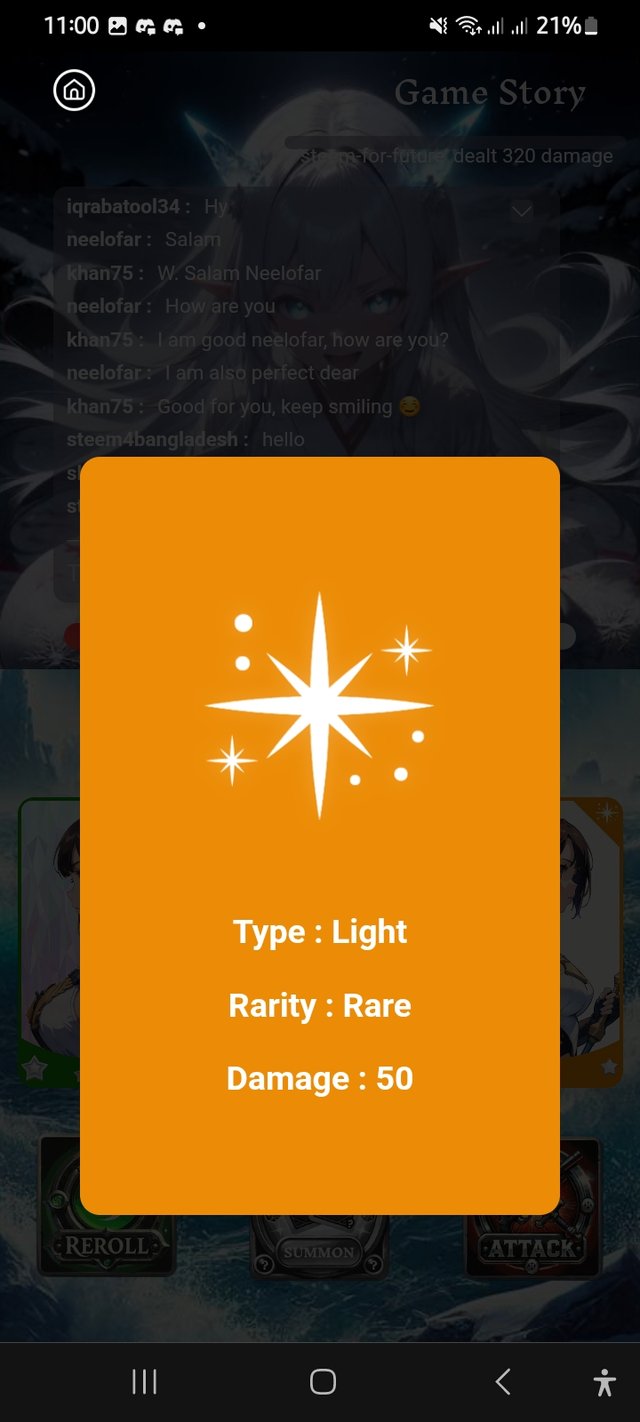
Task: Select the green-bordered character card
Action: pyautogui.click(x=48, y=940)
